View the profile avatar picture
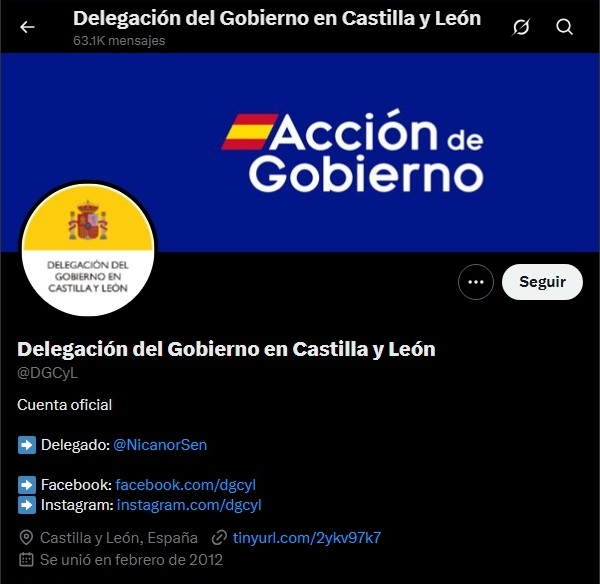 pos(89,249)
